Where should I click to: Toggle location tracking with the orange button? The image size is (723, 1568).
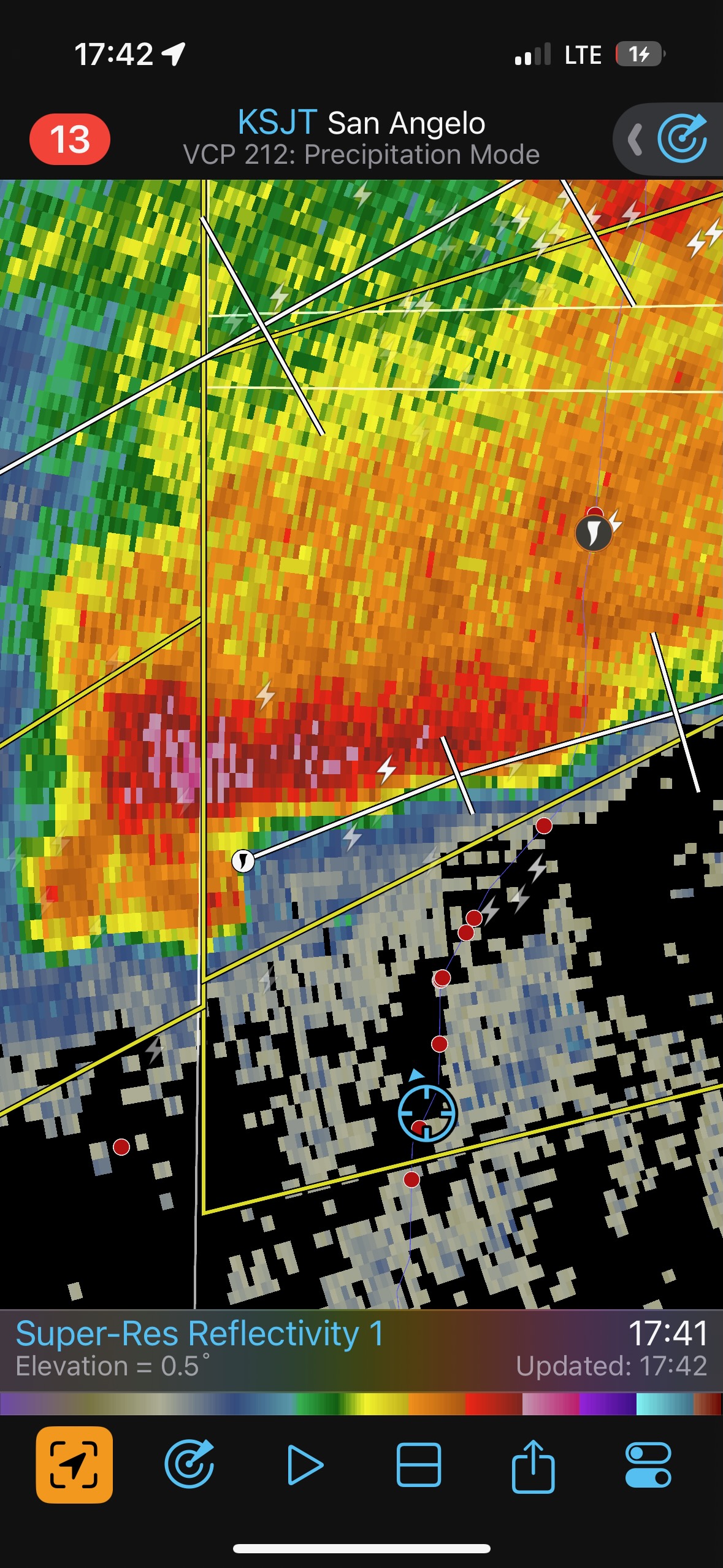[x=74, y=1464]
